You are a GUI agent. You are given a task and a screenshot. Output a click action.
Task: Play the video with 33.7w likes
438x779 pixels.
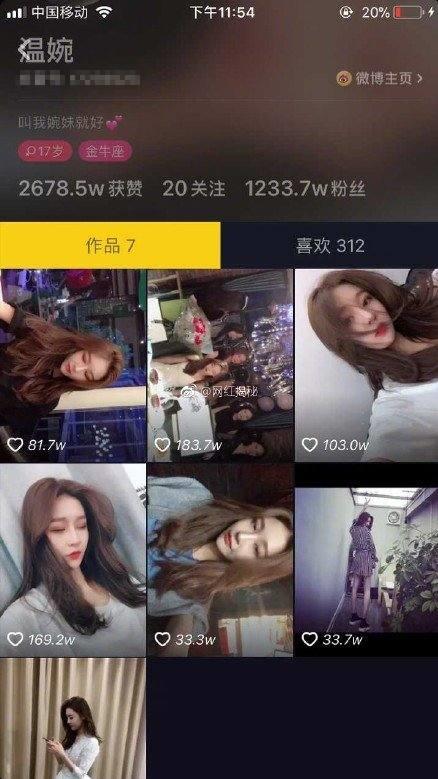[366, 560]
